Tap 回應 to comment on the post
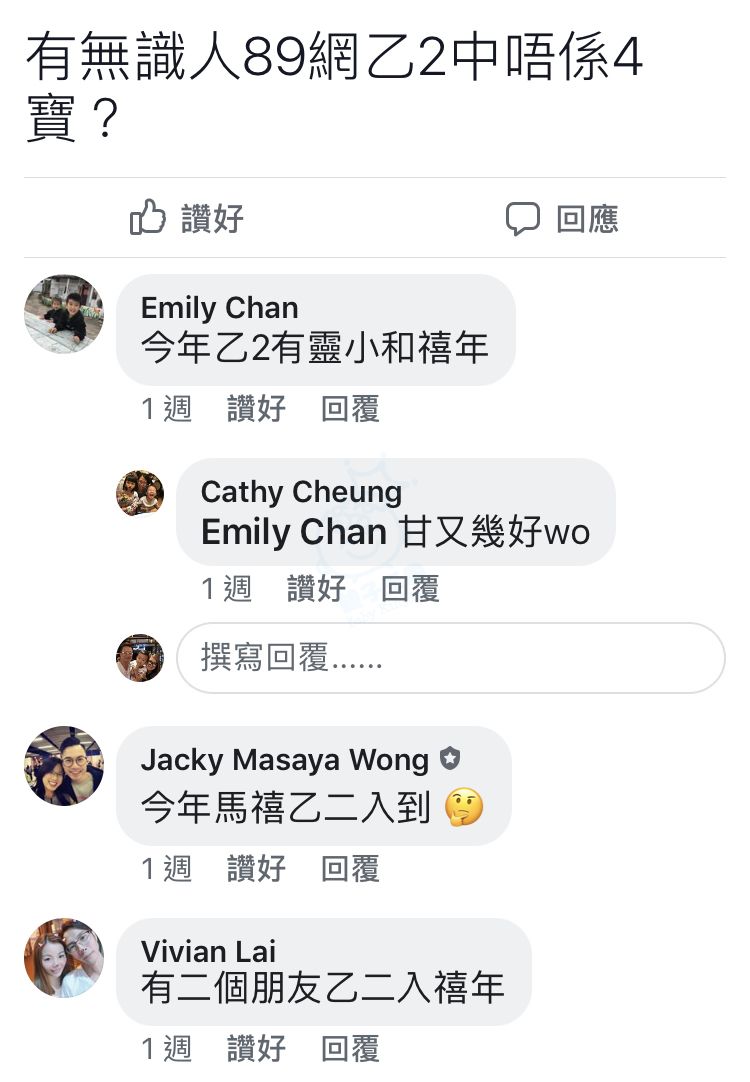 562,218
